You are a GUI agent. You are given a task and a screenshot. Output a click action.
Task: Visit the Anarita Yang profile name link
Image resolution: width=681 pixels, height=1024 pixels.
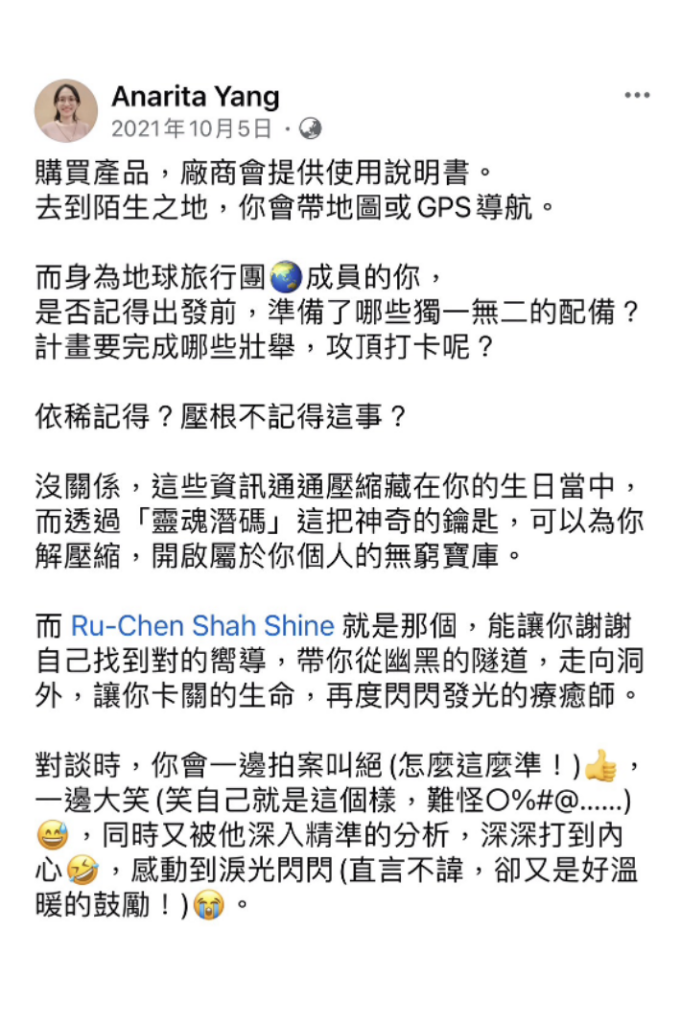coord(195,97)
